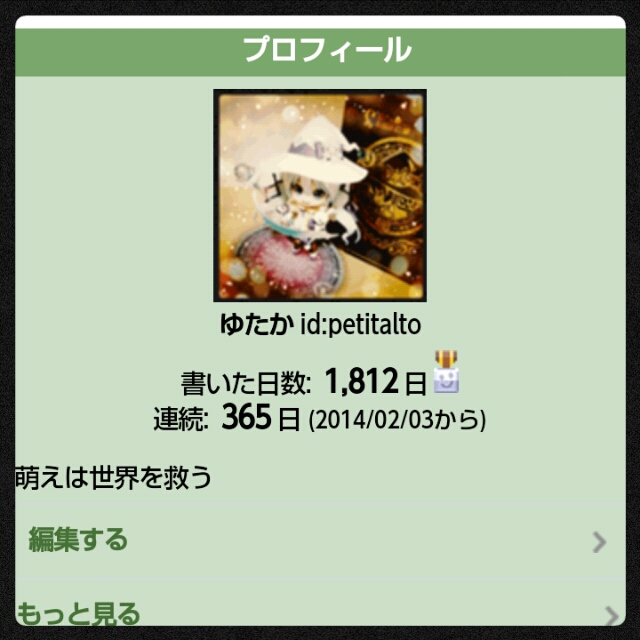Tap the ゆたか profile picture
The width and height of the screenshot is (640, 640).
320,195
